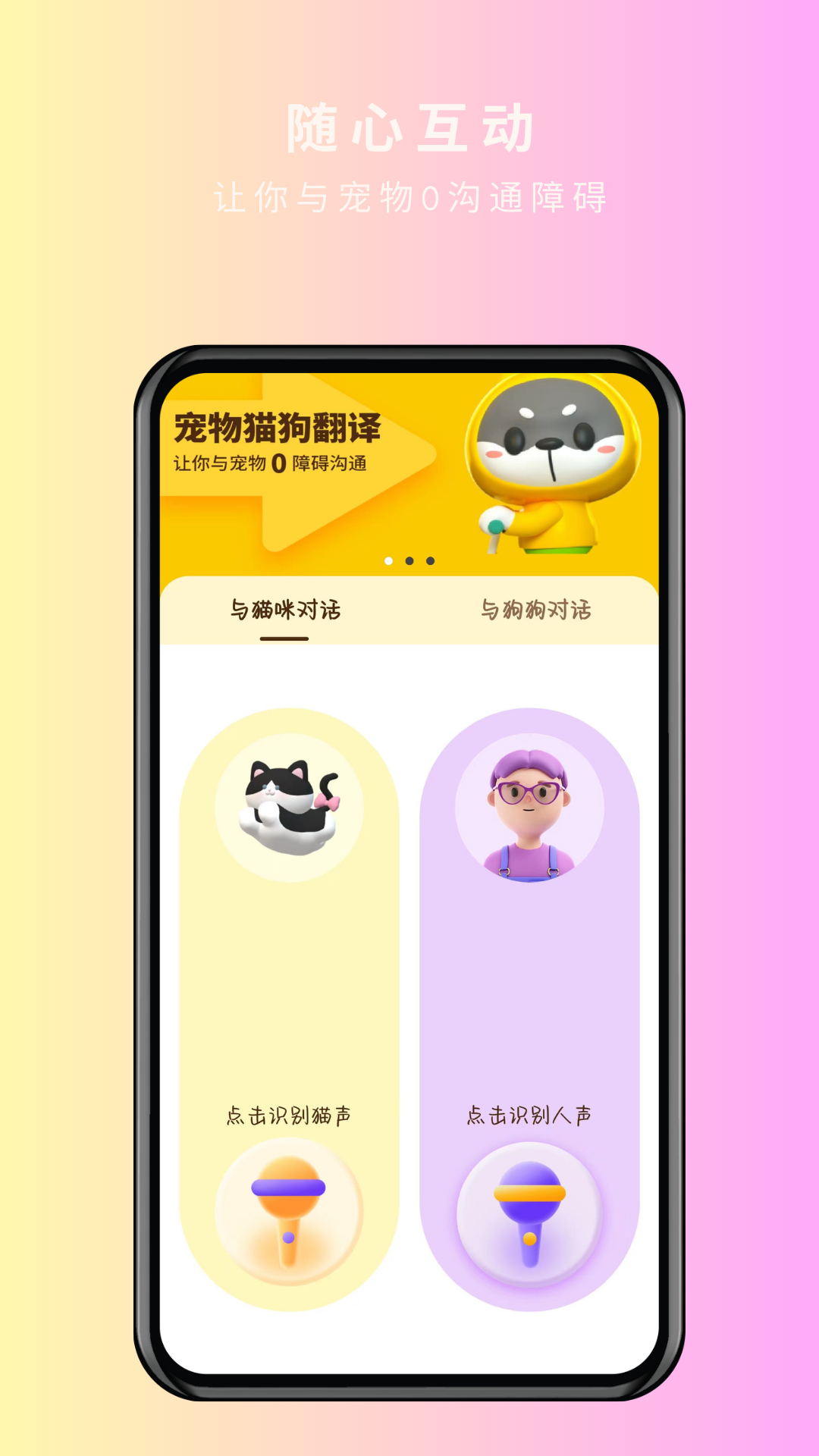Select the 与猫咪对话 tab
The width and height of the screenshot is (819, 1456).
(284, 607)
